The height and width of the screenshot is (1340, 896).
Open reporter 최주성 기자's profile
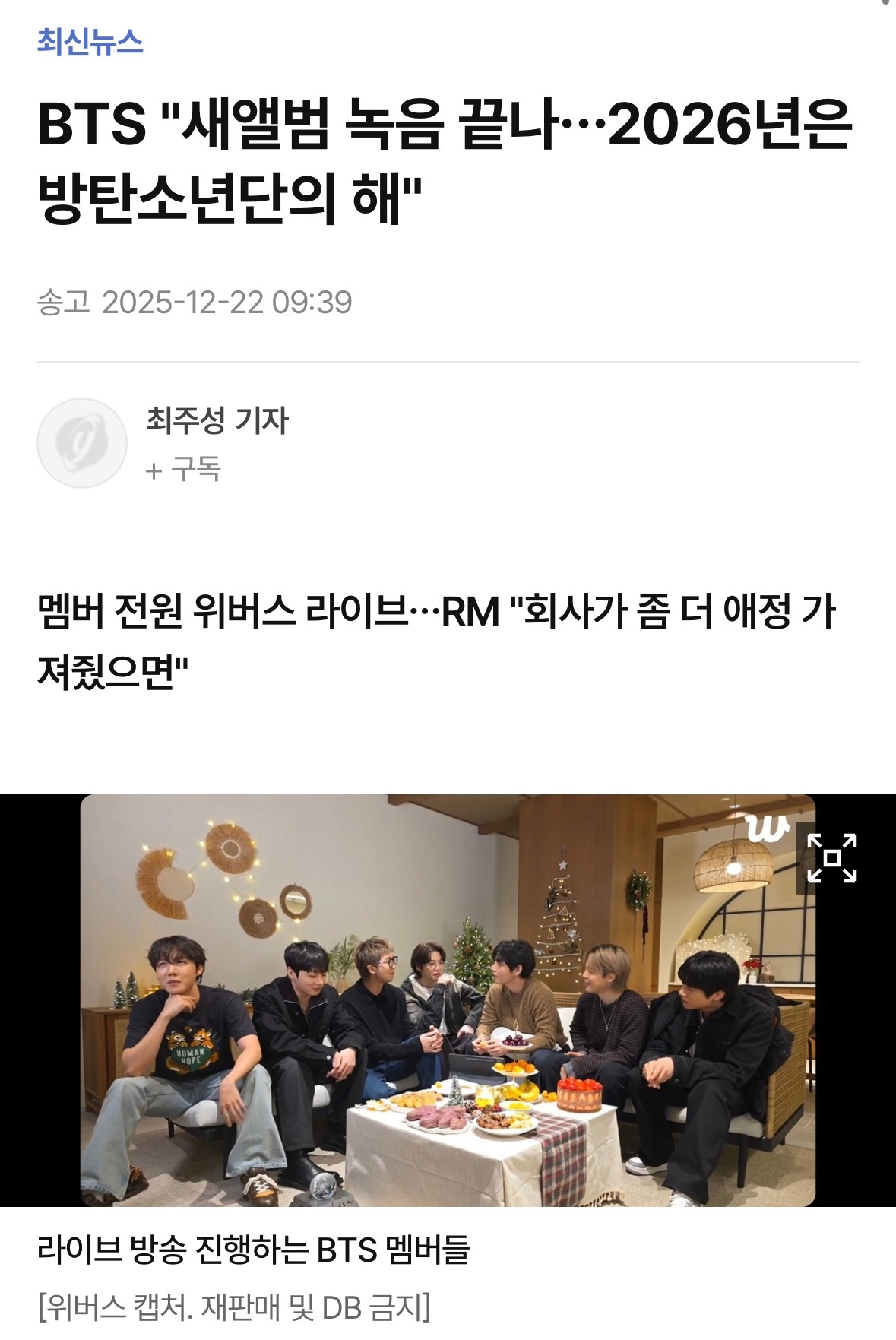(x=217, y=420)
